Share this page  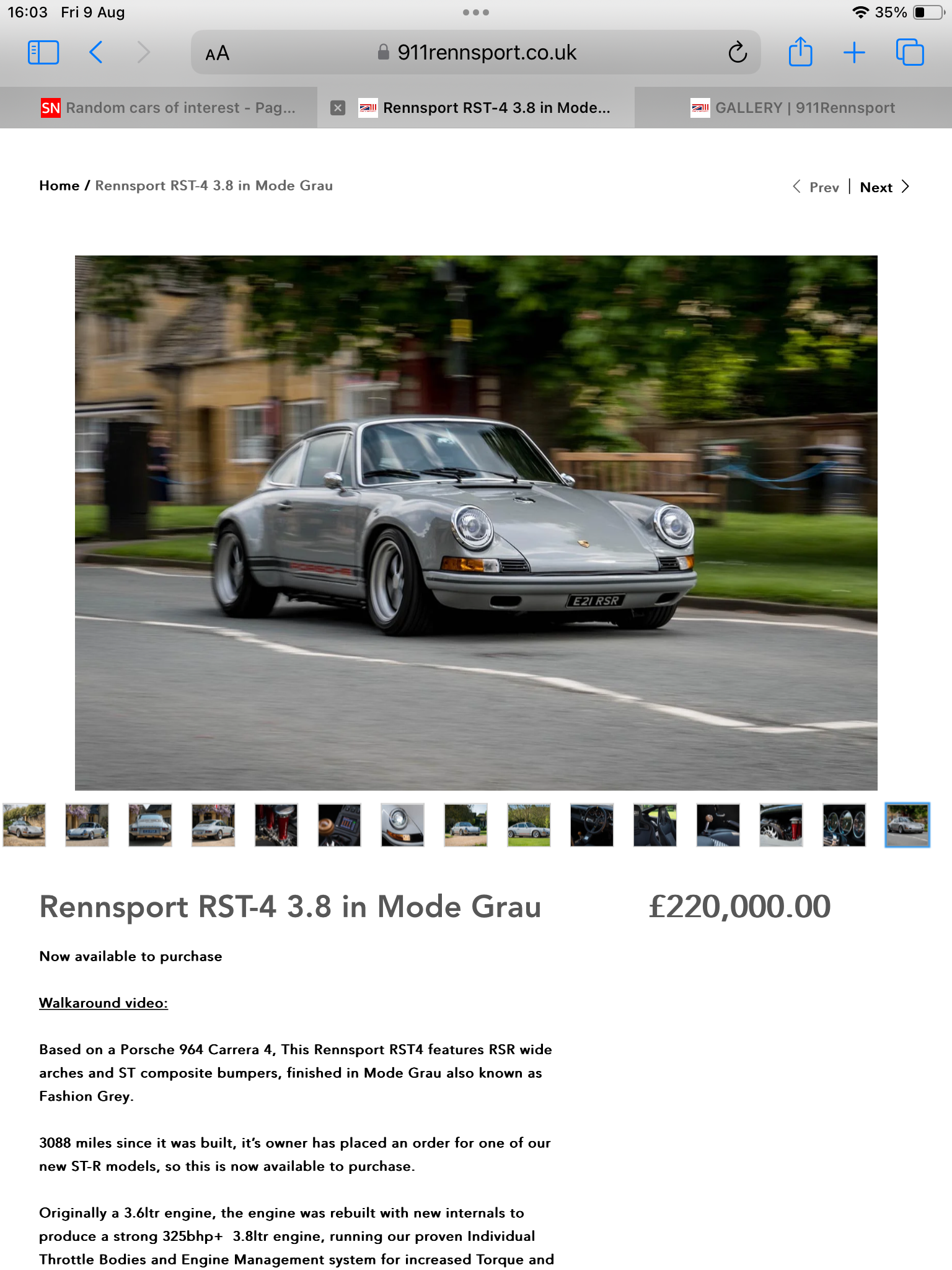click(x=800, y=52)
